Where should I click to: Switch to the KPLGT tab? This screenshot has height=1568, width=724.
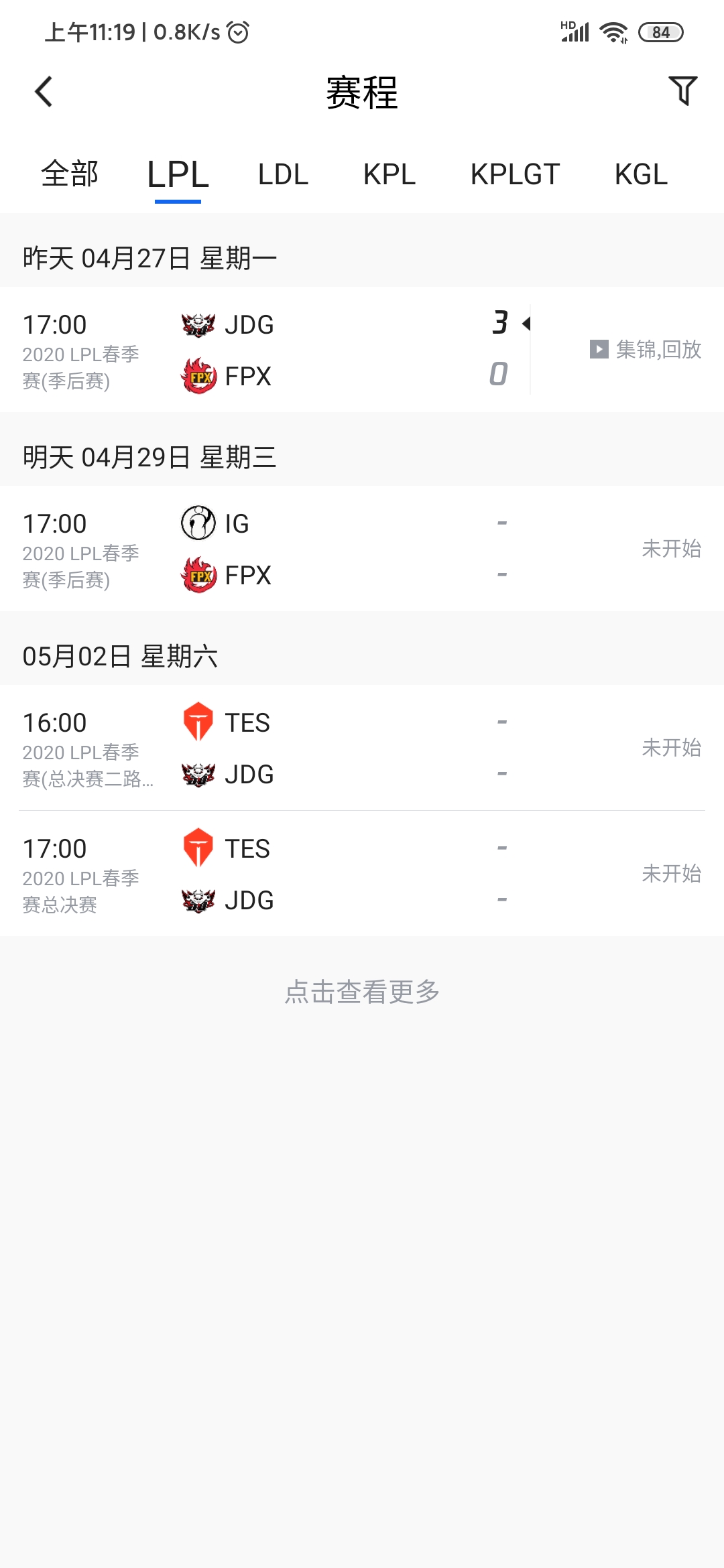pos(515,175)
